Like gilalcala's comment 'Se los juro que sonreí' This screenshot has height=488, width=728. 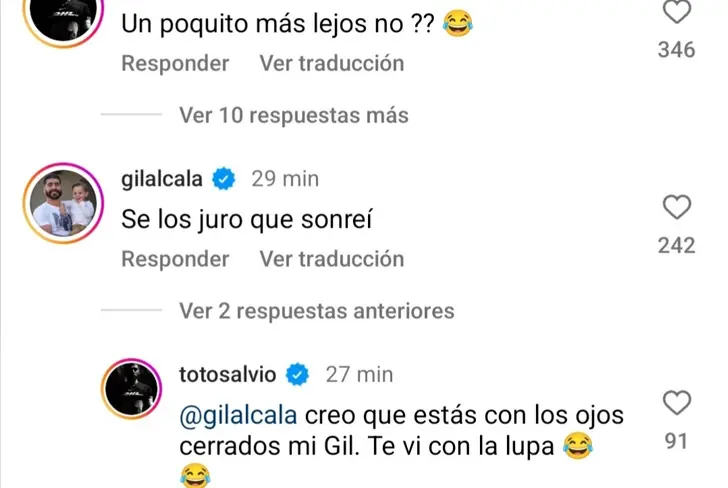(x=677, y=207)
